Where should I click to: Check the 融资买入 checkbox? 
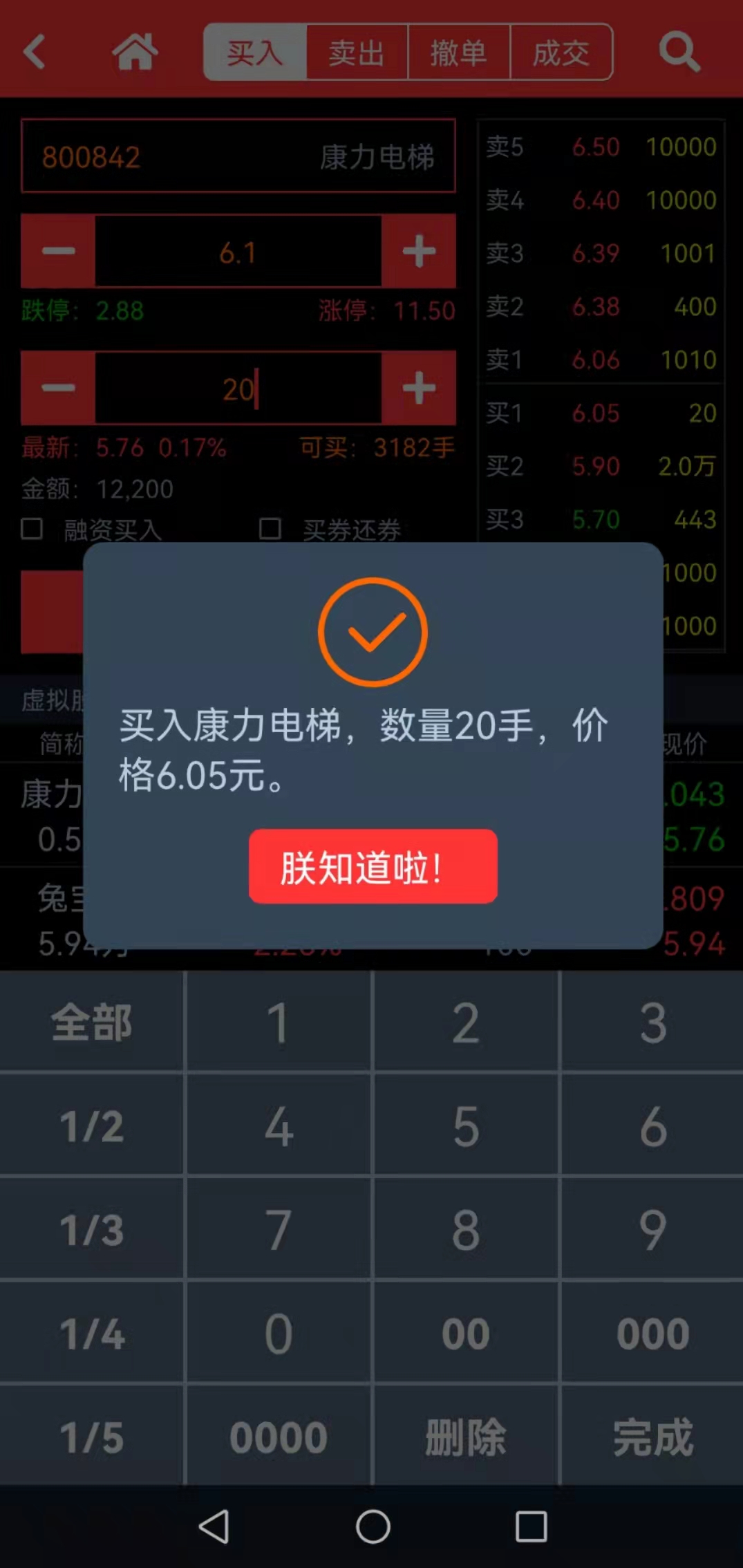32,529
